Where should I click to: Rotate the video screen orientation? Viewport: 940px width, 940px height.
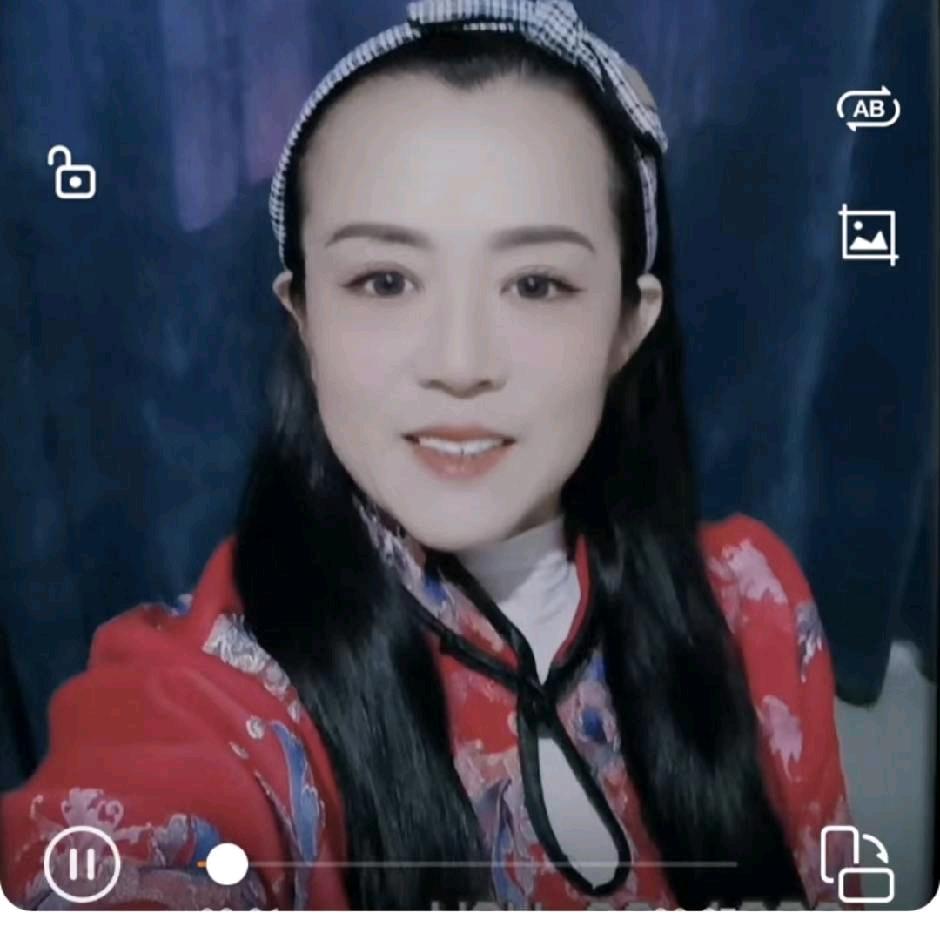(x=857, y=864)
